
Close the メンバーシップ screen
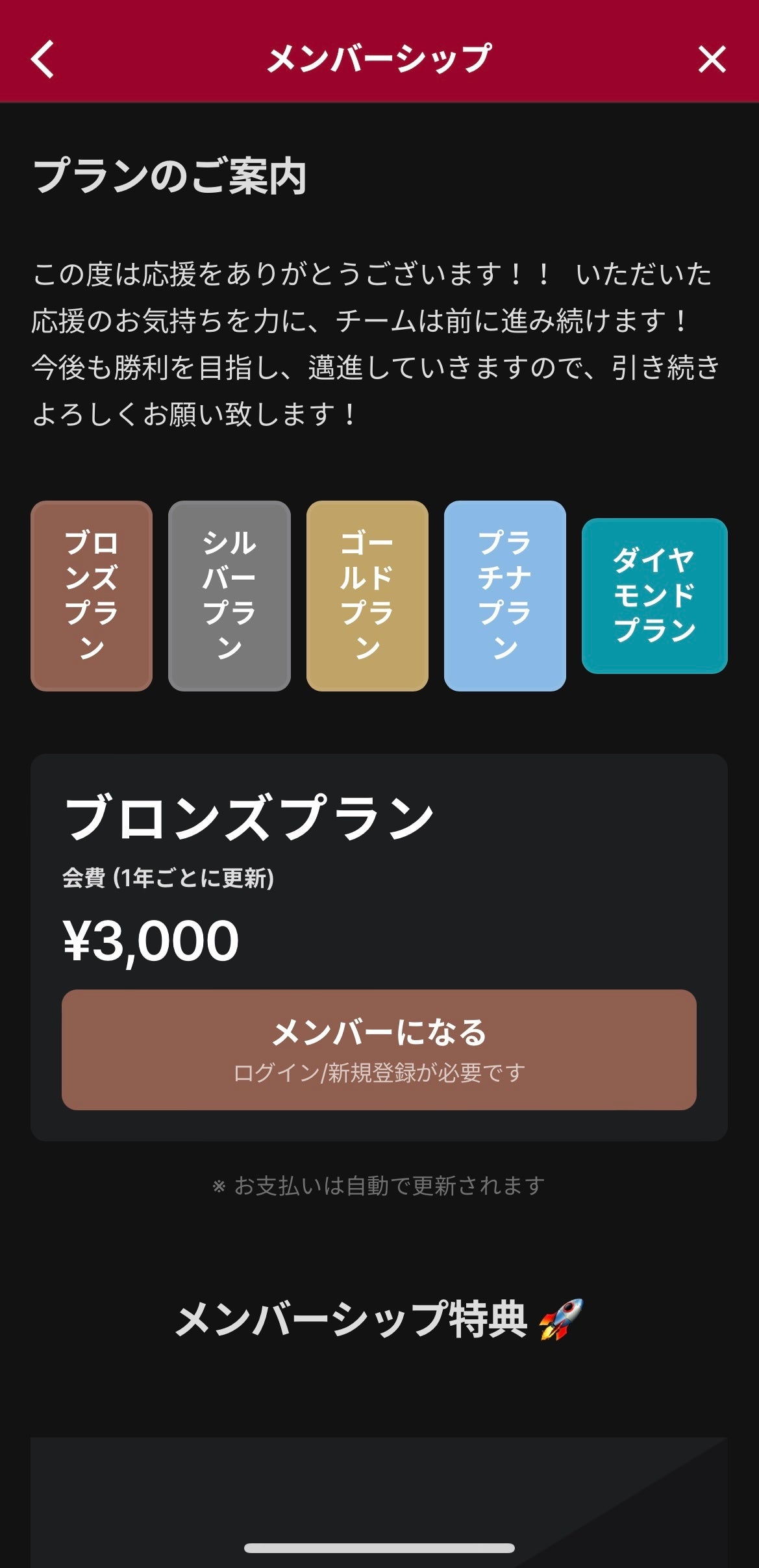tap(712, 59)
